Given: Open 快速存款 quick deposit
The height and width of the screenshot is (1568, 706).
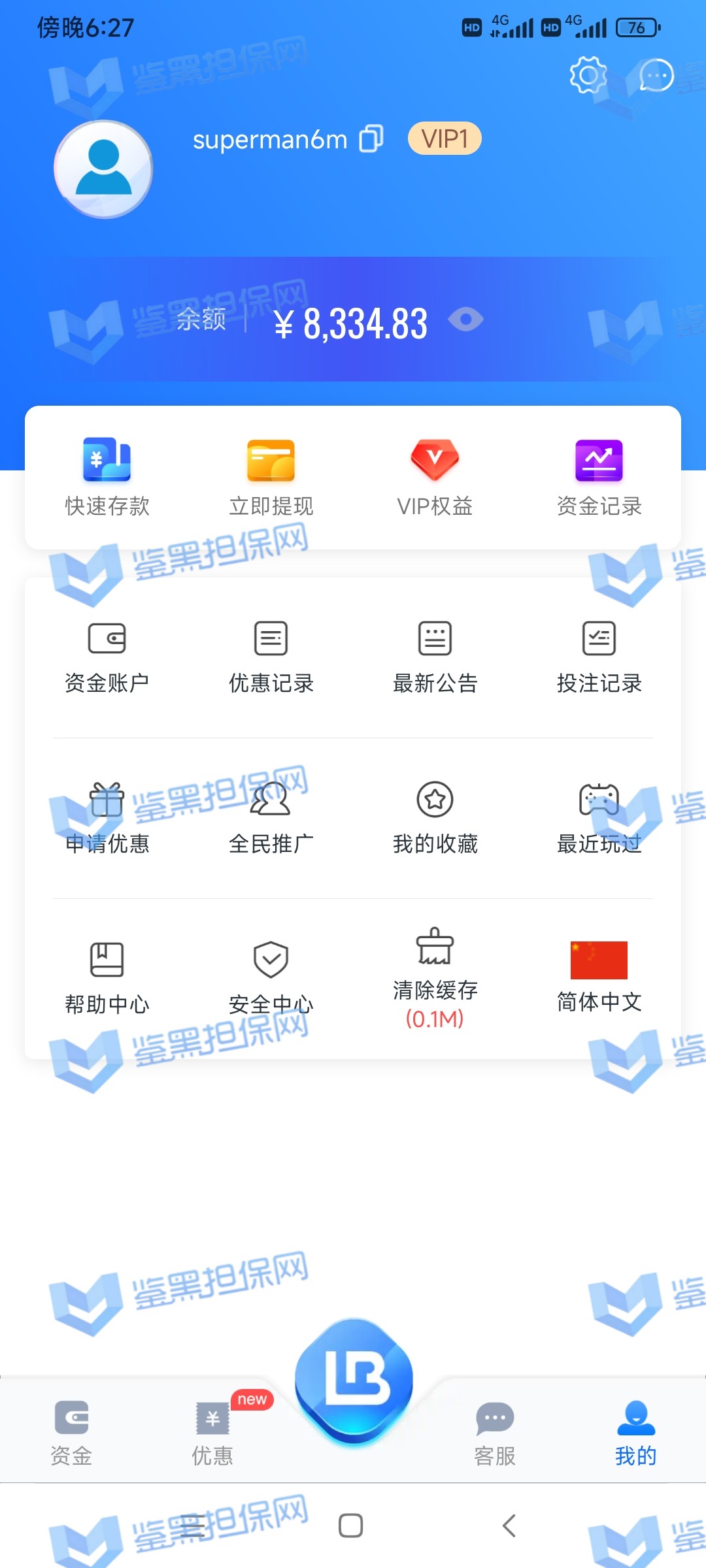Looking at the screenshot, I should 107,477.
